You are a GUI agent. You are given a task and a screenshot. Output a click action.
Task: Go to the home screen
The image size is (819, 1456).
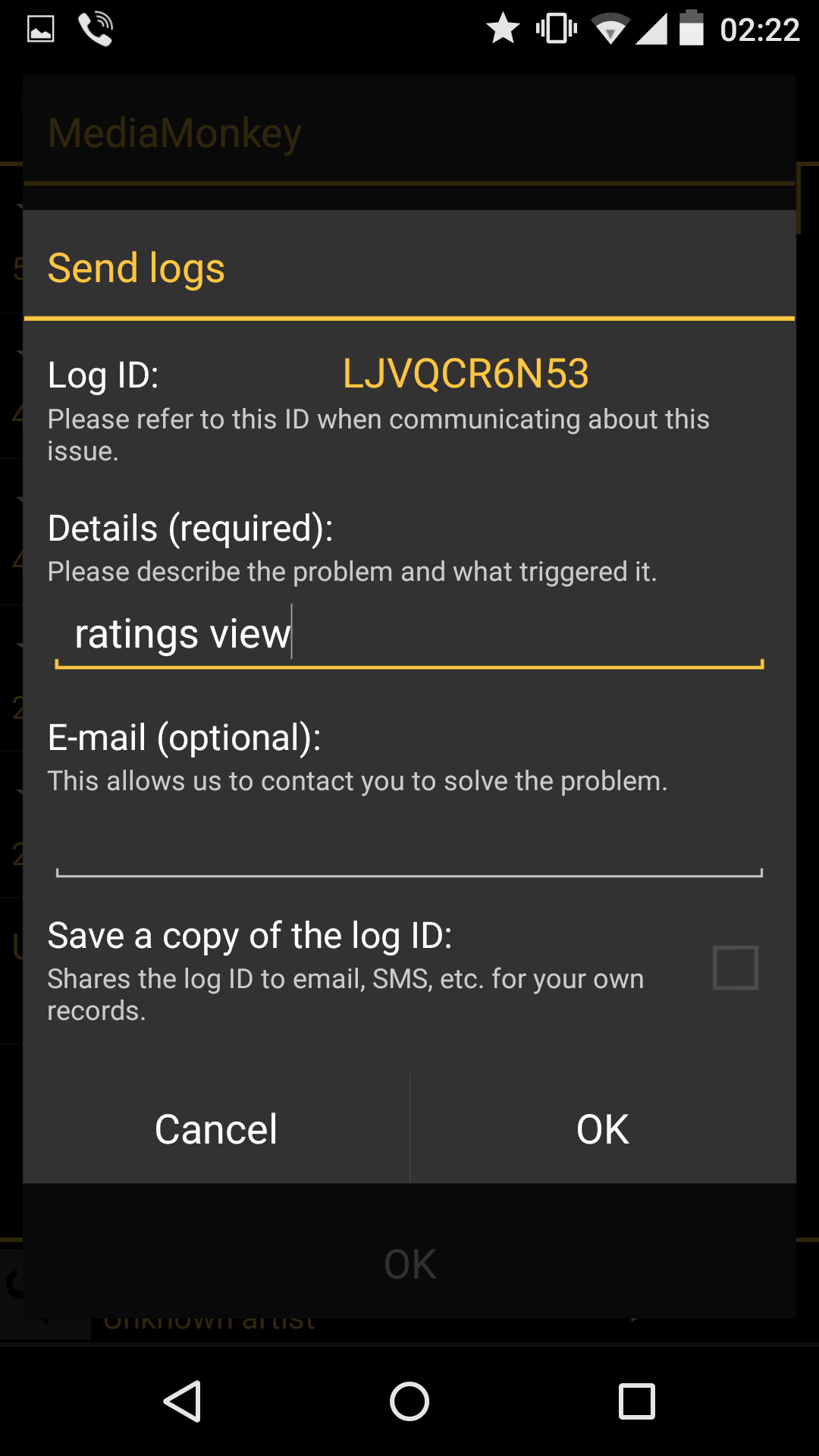pyautogui.click(x=409, y=1401)
